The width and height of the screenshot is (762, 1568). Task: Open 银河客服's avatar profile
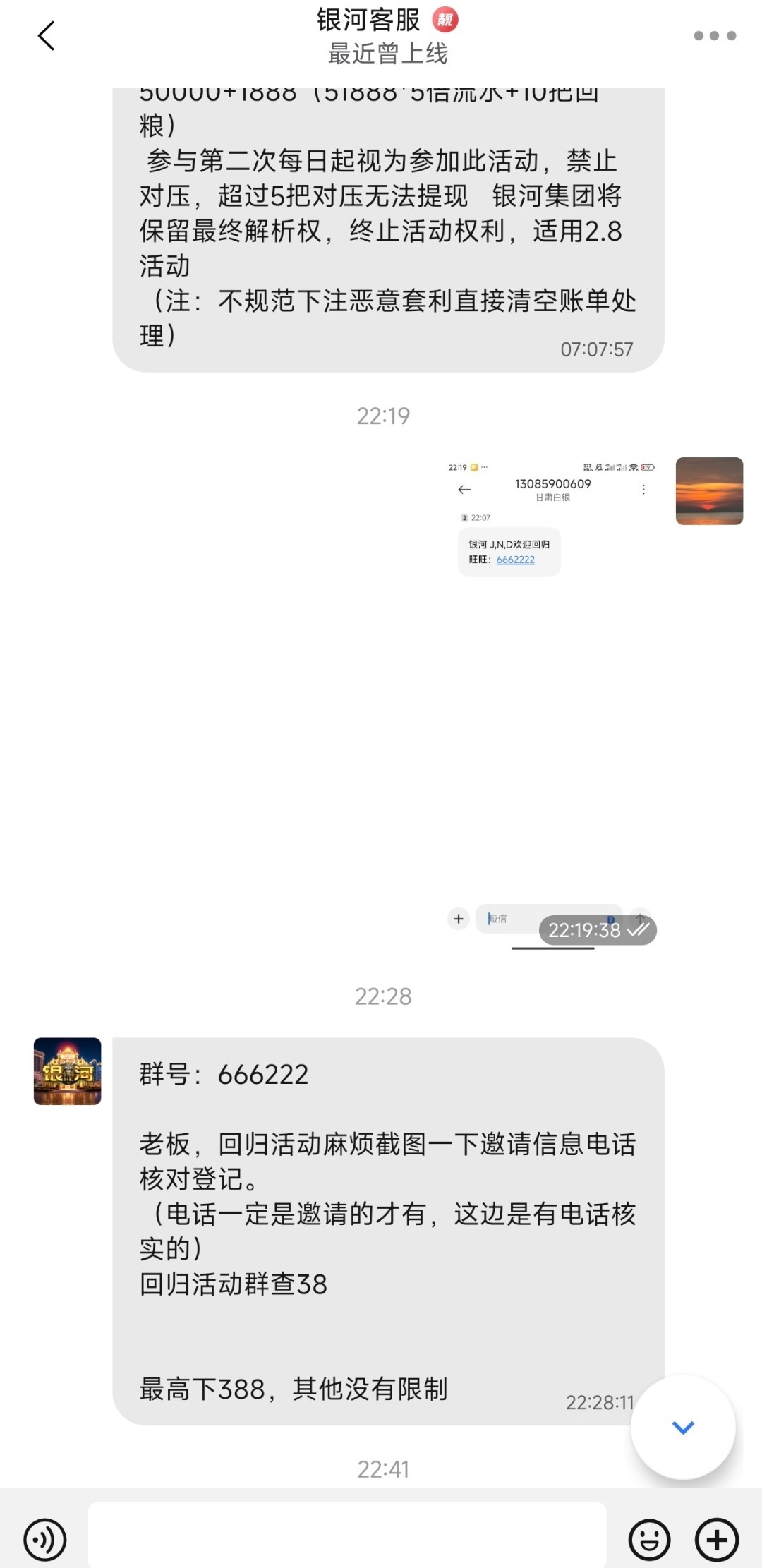(x=68, y=1071)
